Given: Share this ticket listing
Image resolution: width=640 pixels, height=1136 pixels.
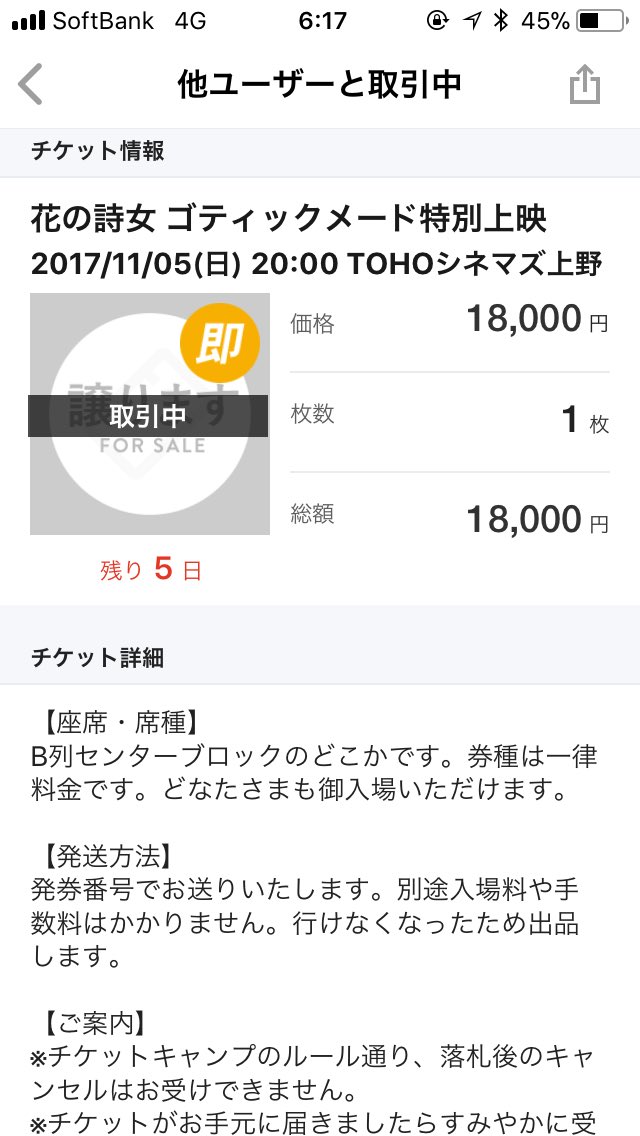Looking at the screenshot, I should click(x=584, y=84).
